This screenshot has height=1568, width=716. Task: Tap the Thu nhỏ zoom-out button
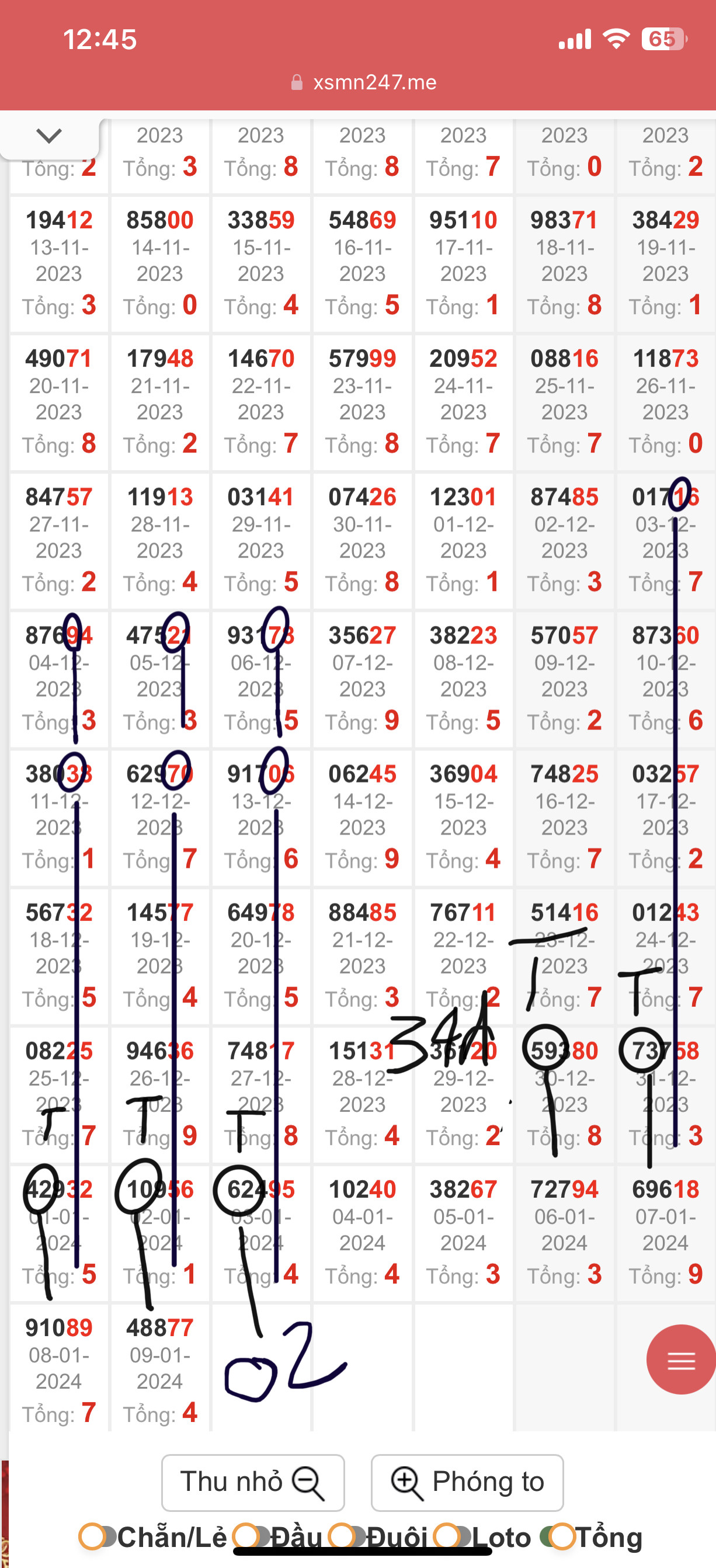click(x=253, y=1482)
